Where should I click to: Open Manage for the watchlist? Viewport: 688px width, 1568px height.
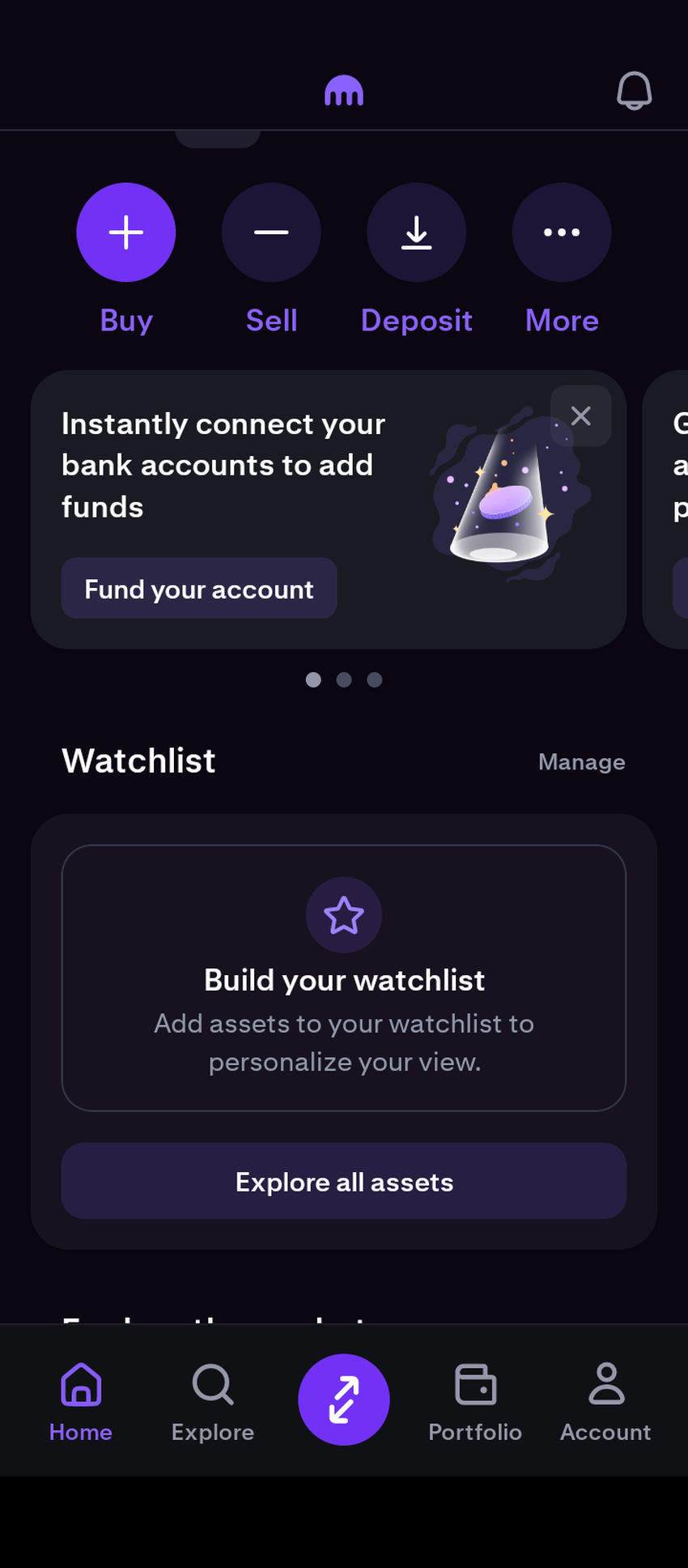[581, 762]
